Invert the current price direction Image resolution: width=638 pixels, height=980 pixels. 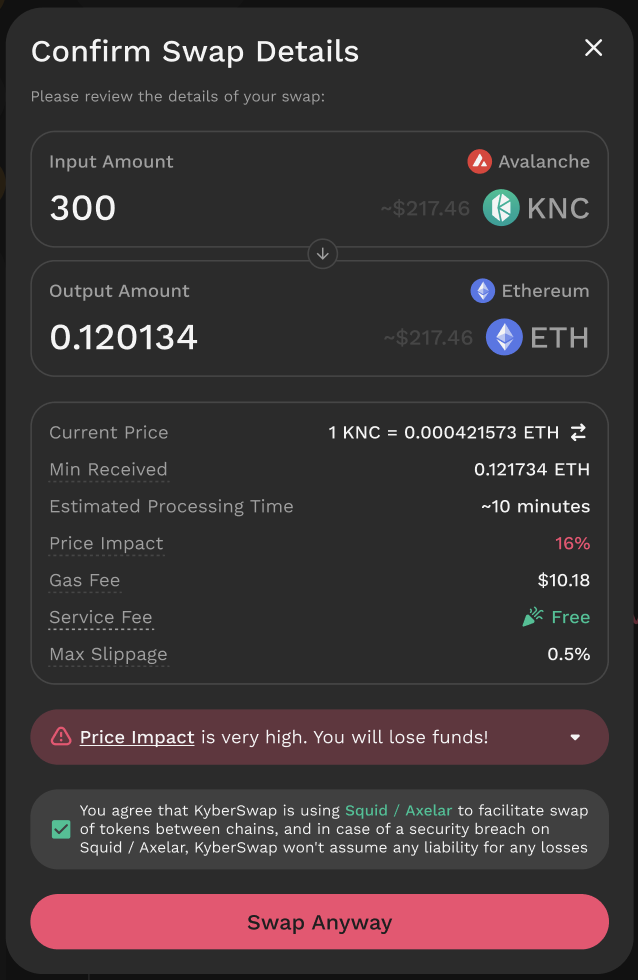(578, 432)
